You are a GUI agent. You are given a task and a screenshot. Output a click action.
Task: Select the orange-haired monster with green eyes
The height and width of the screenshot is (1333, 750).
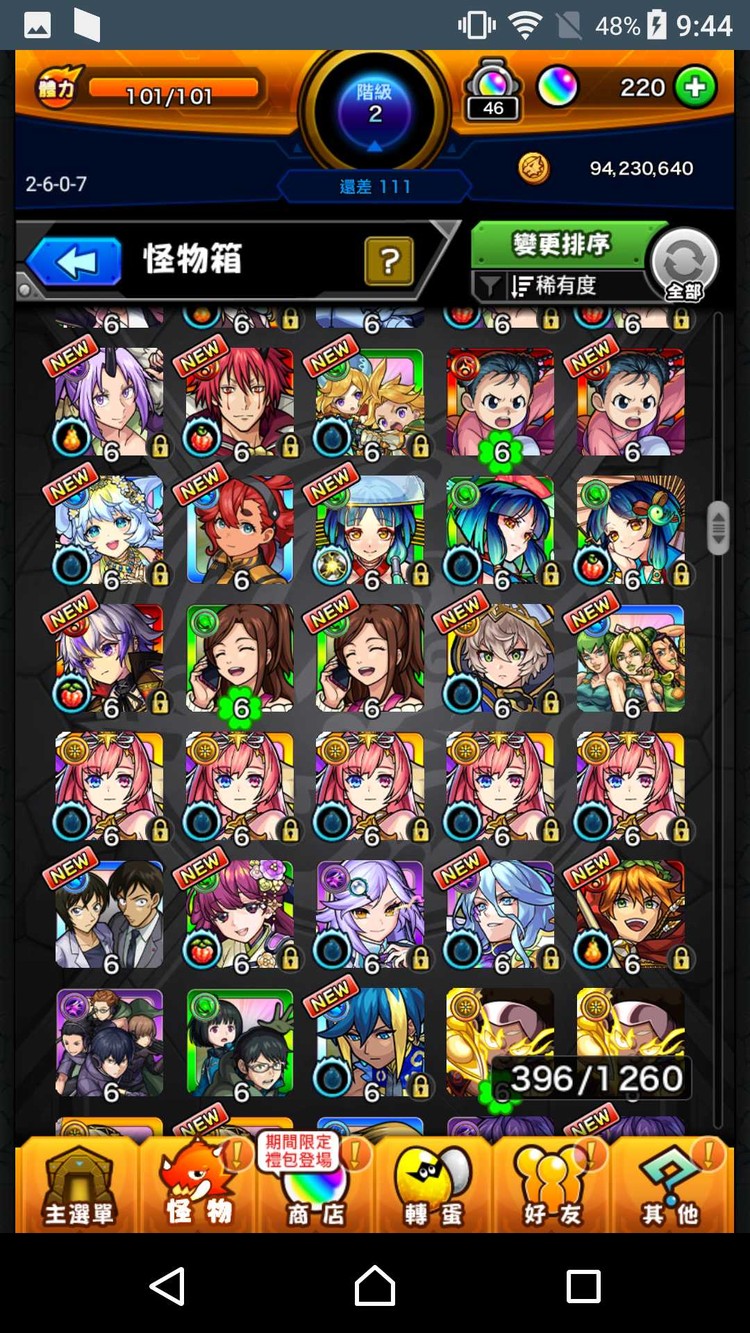(631, 915)
